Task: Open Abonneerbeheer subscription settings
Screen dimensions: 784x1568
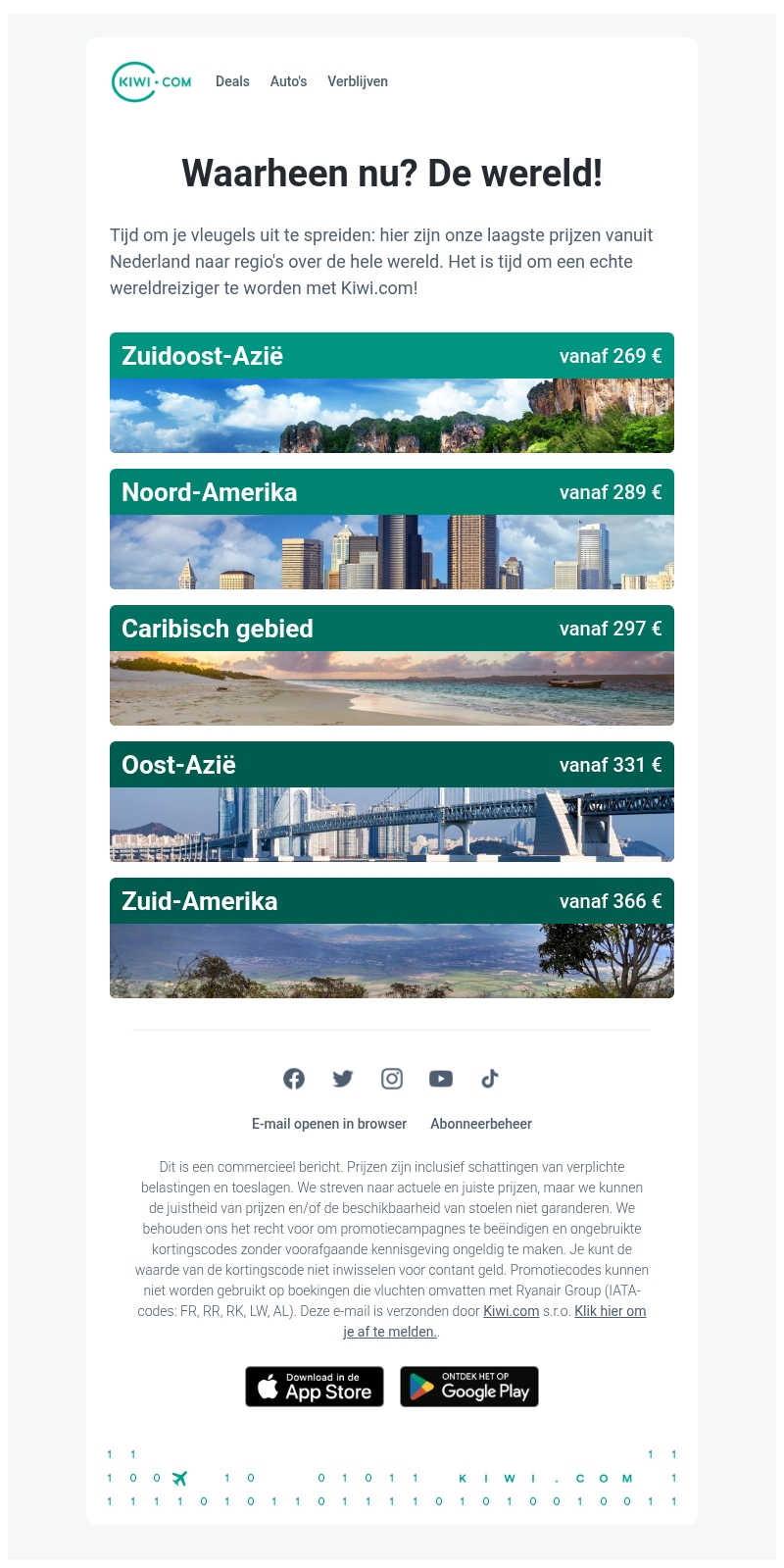Action: (x=481, y=1124)
